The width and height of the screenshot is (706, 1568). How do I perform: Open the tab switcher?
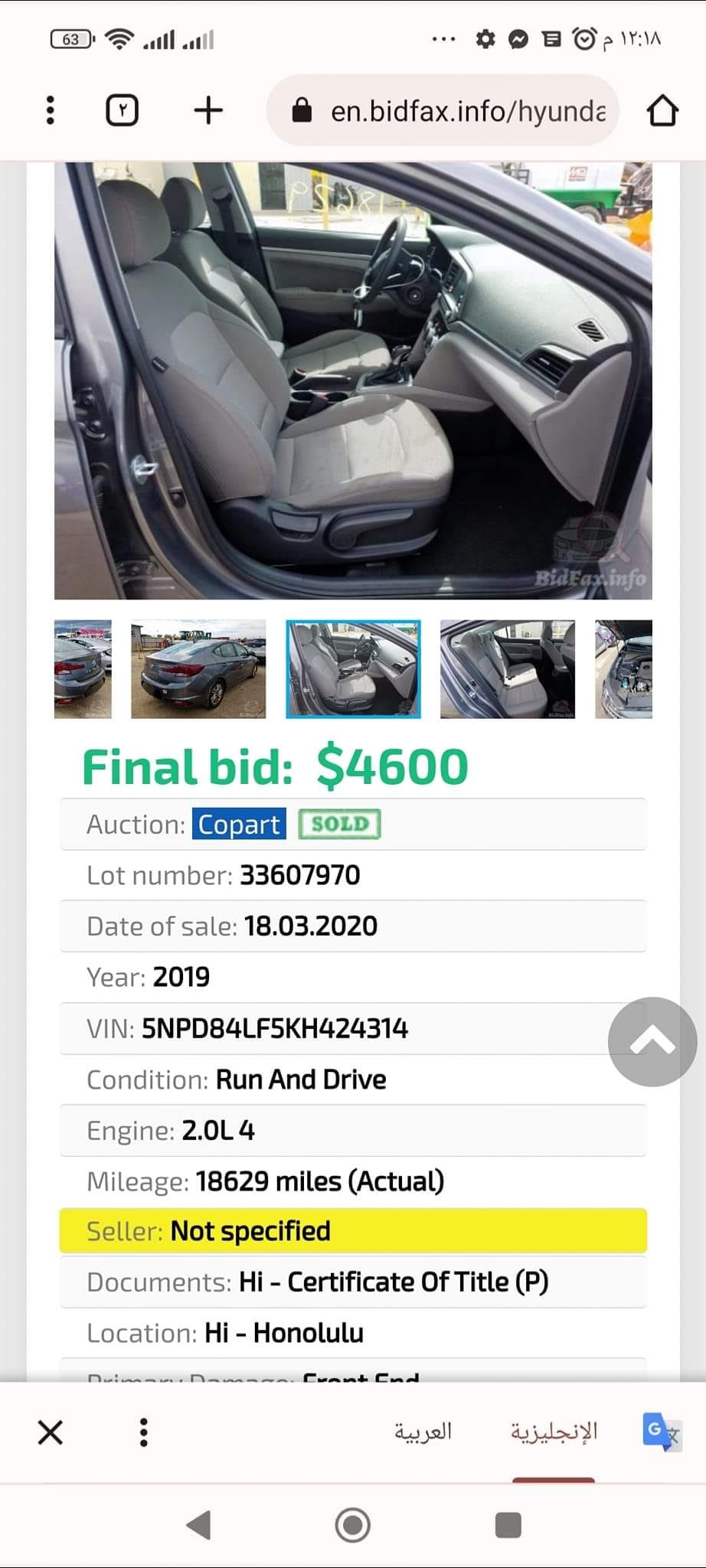point(122,110)
